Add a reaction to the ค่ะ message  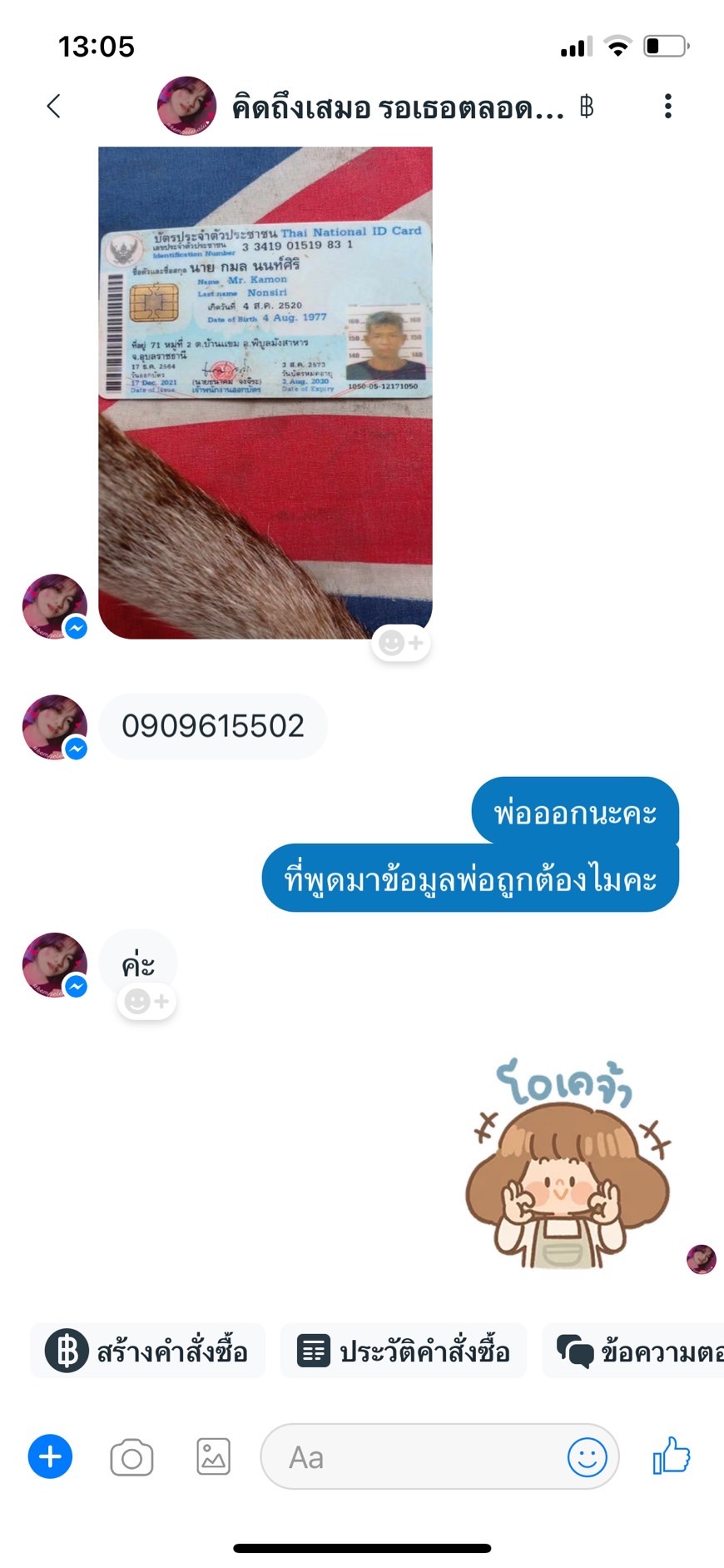coord(146,1001)
